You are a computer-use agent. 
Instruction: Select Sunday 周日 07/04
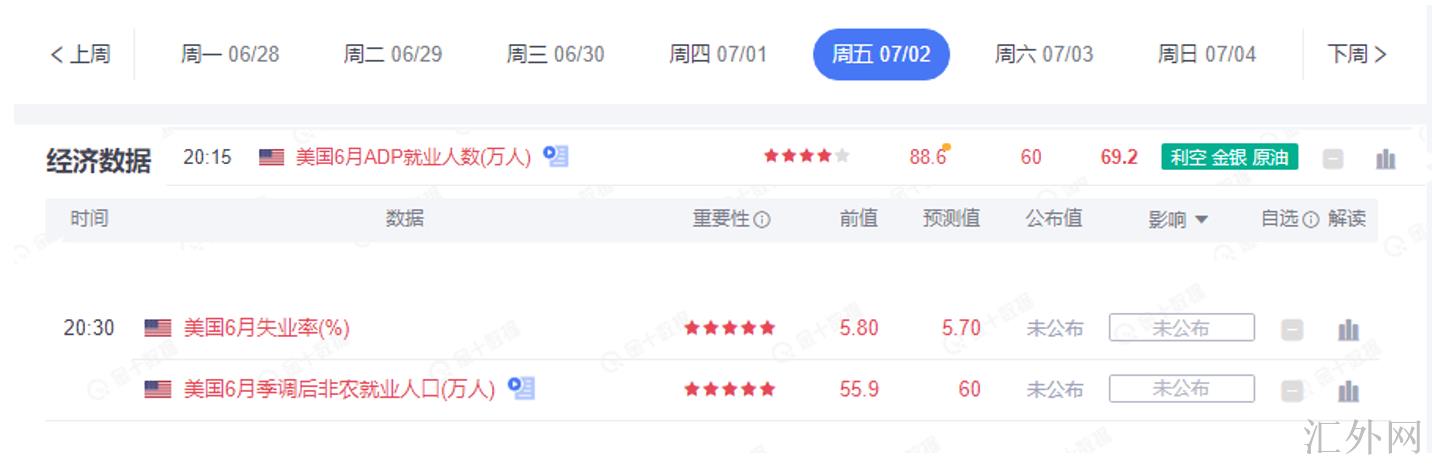coord(1207,54)
